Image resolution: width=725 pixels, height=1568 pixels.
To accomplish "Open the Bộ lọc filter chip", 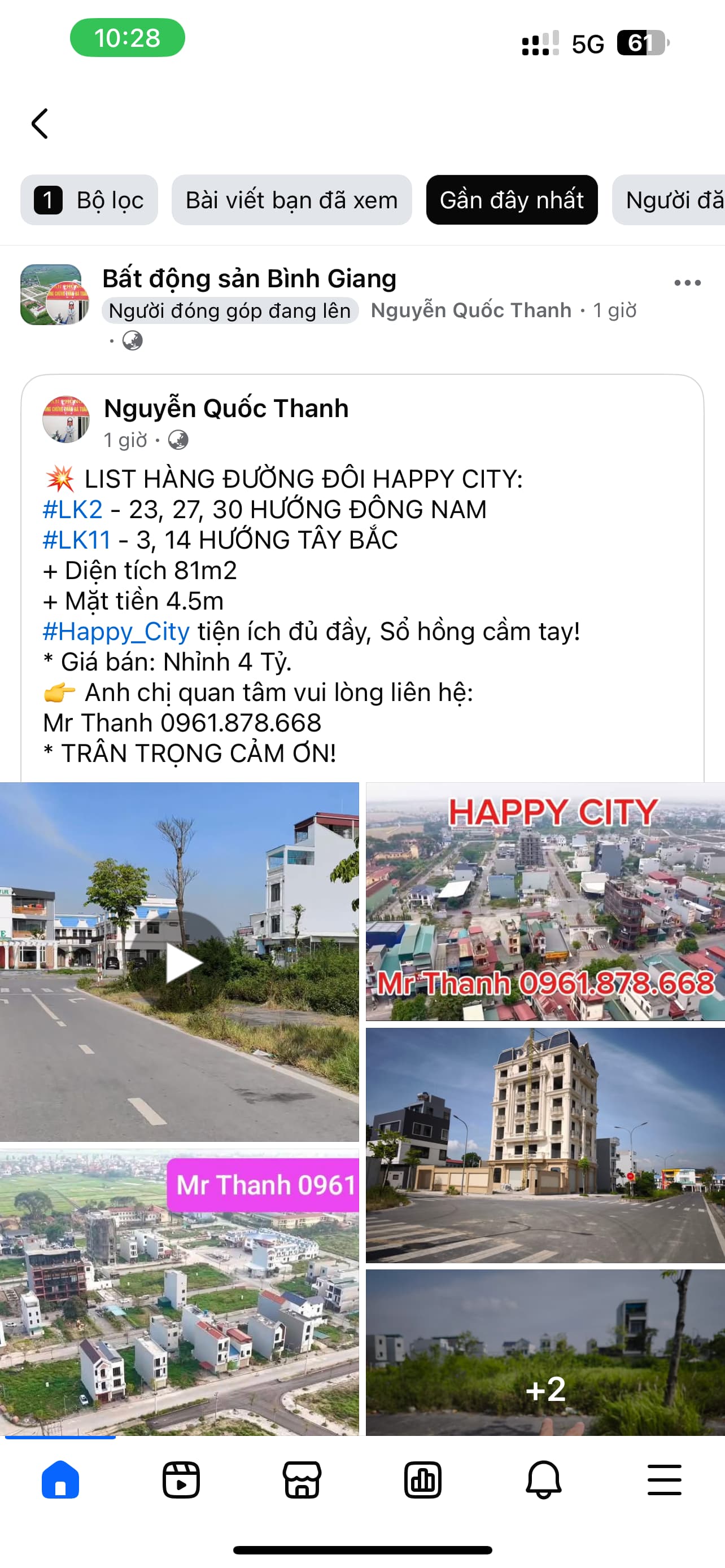I will pyautogui.click(x=89, y=200).
